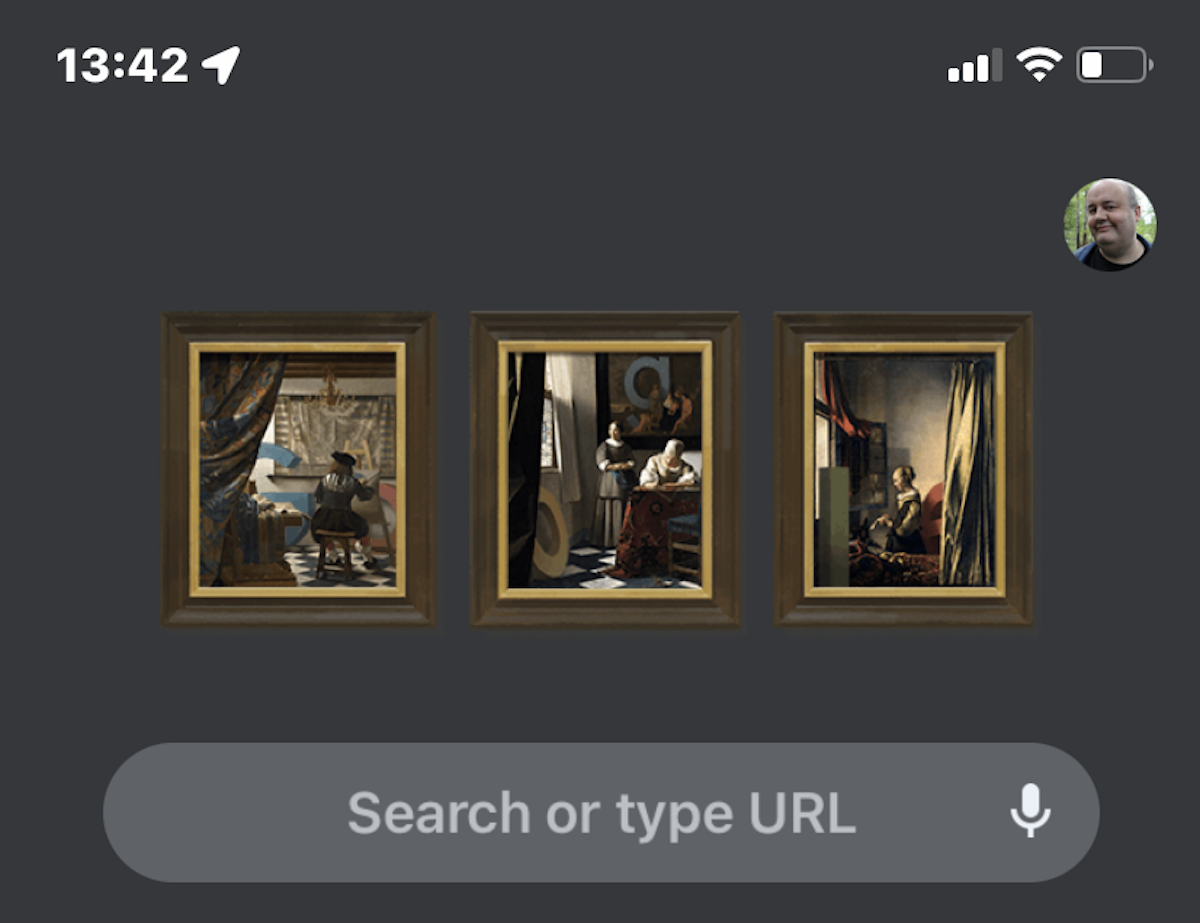Tap the Search or type URL field
This screenshot has height=923, width=1200.
(600, 812)
